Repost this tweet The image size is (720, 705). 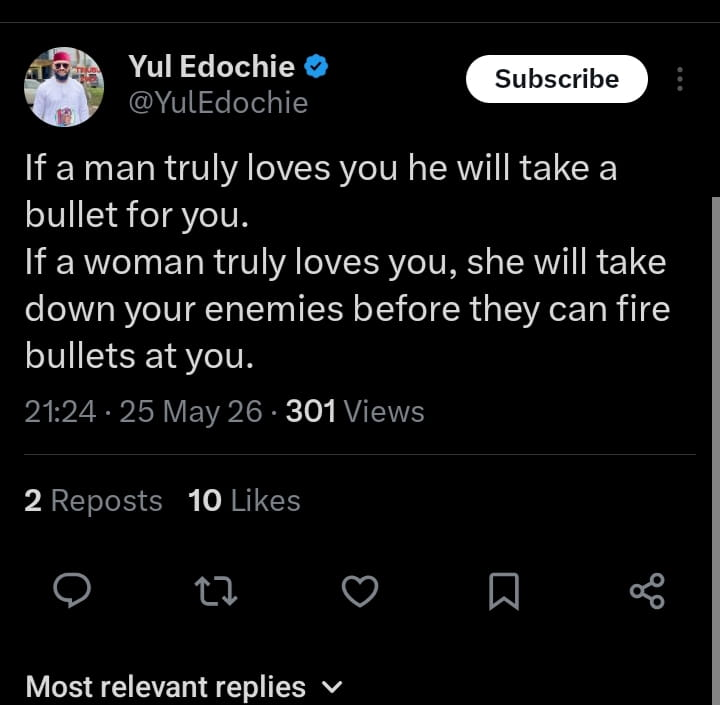click(216, 591)
